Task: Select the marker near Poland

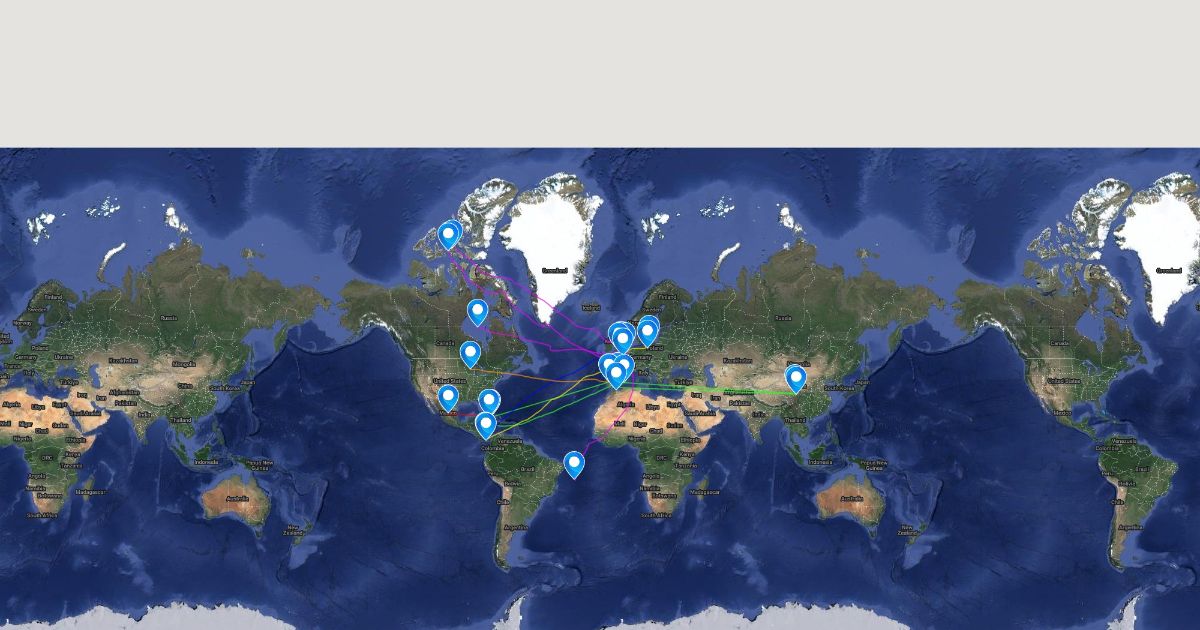Action: pos(648,330)
